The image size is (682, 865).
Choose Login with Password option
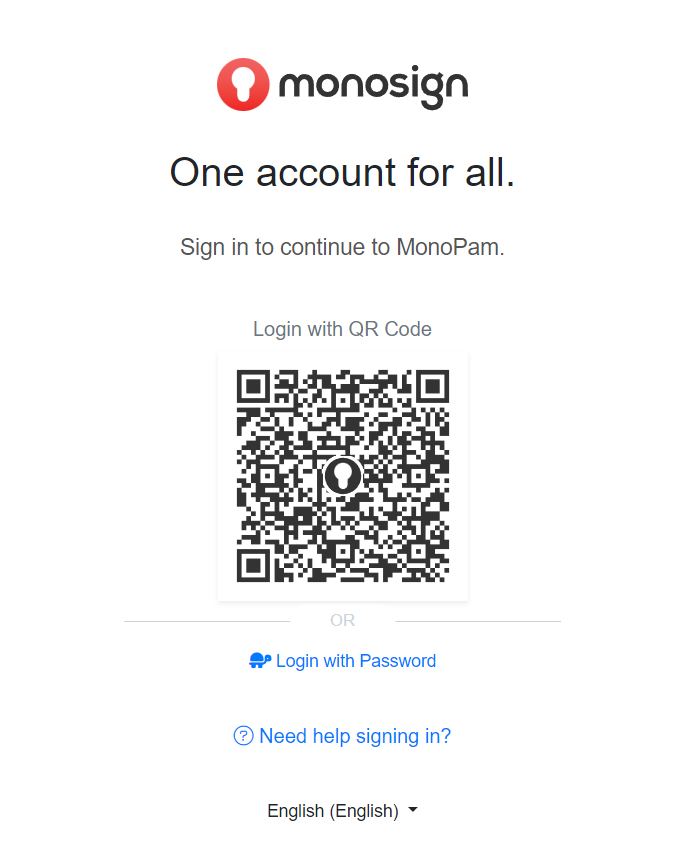[x=343, y=661]
